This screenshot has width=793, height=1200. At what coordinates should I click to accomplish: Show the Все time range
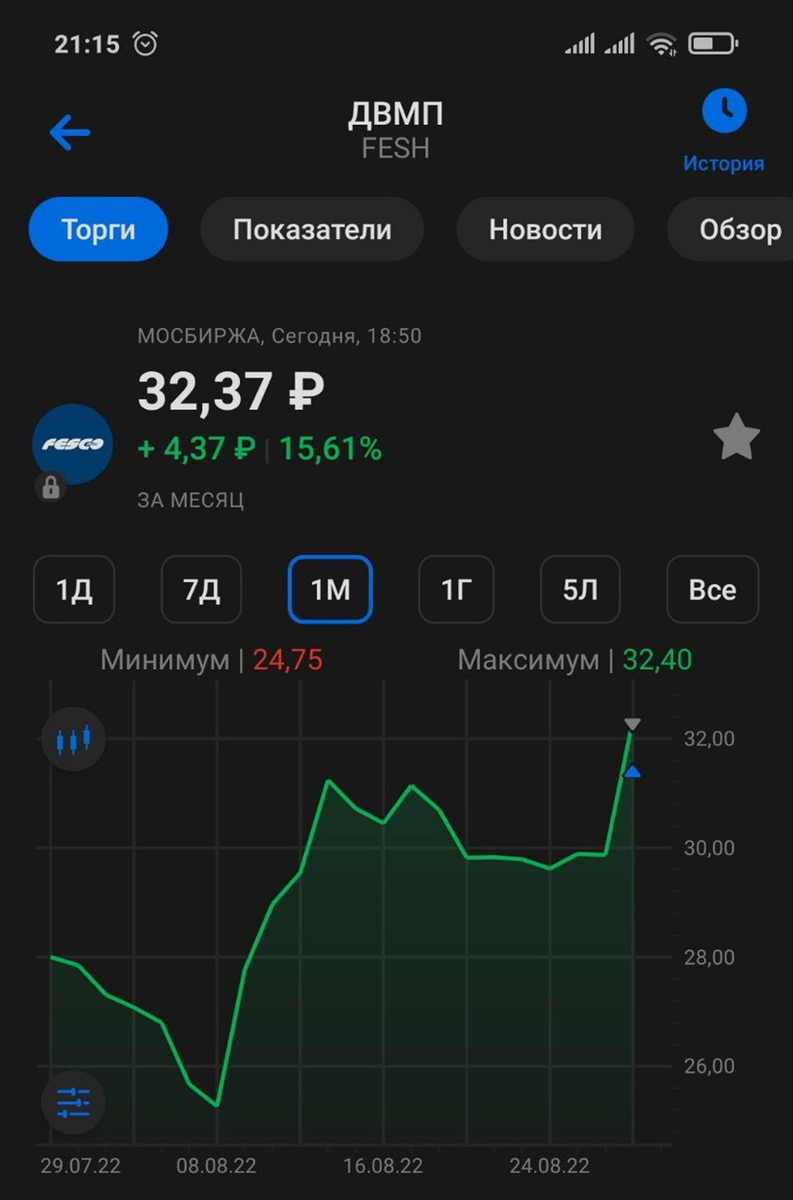[712, 590]
